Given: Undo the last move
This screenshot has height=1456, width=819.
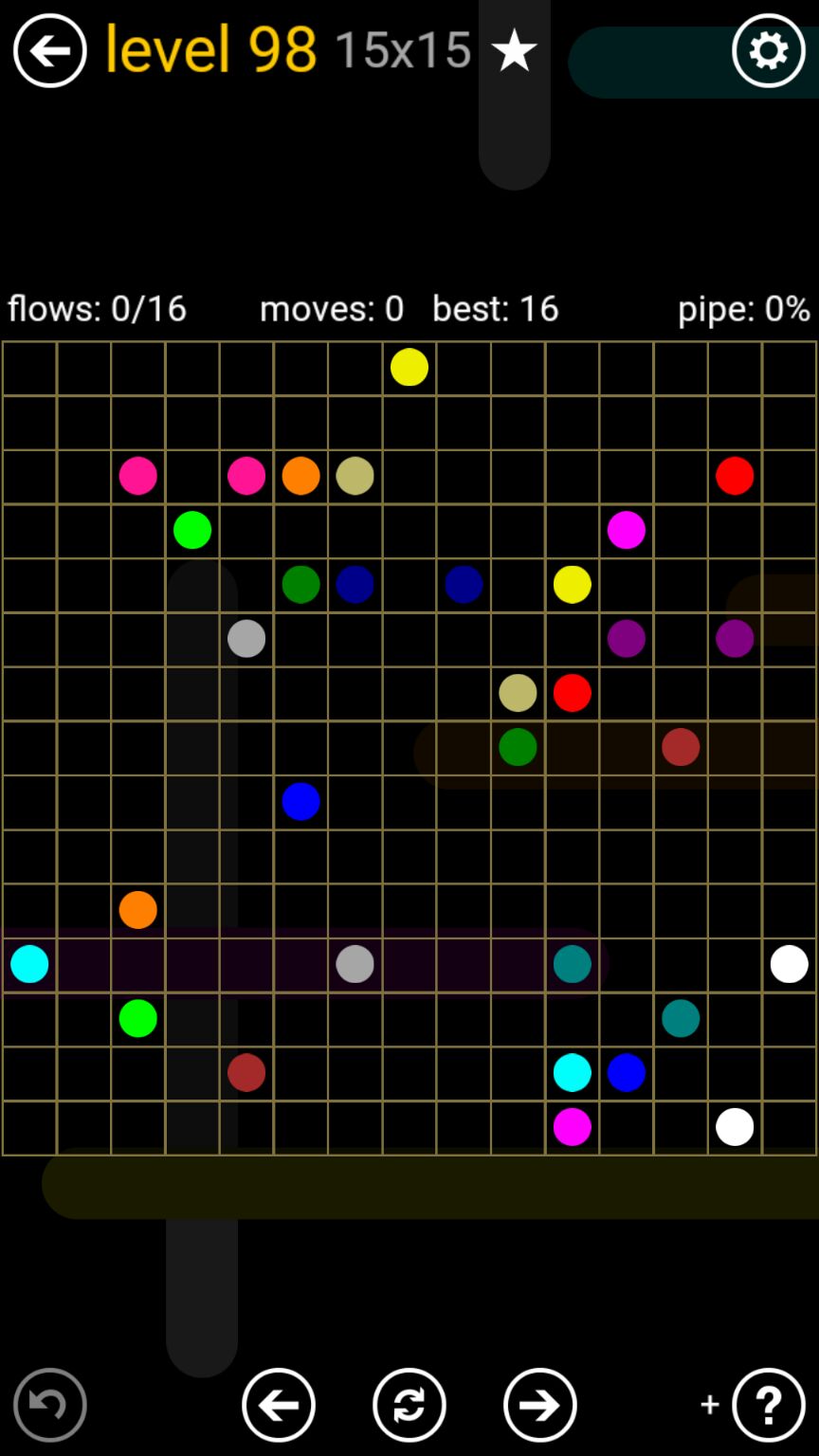Looking at the screenshot, I should pyautogui.click(x=49, y=1404).
